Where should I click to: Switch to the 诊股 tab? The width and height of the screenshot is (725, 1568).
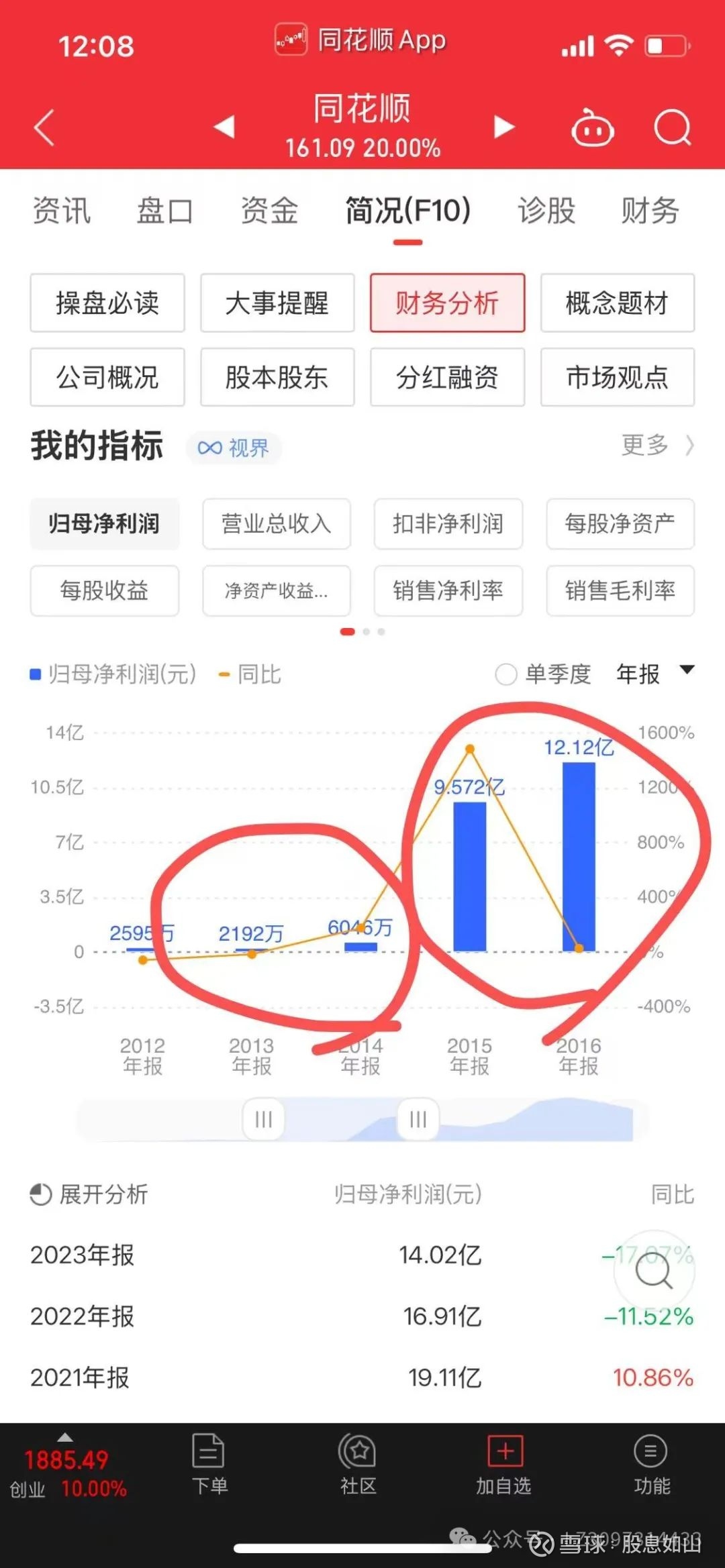(x=545, y=211)
